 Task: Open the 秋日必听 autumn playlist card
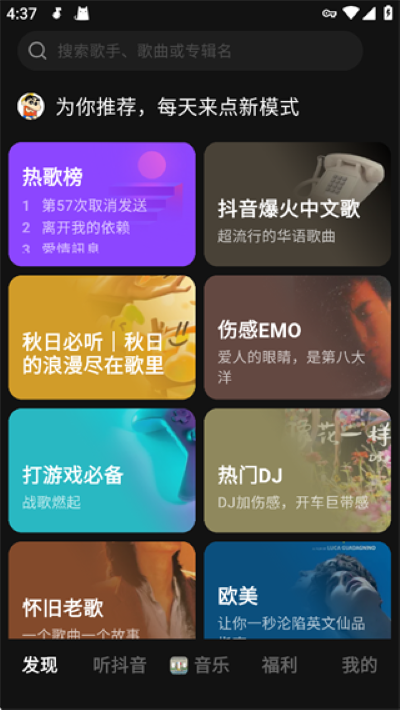[102, 337]
